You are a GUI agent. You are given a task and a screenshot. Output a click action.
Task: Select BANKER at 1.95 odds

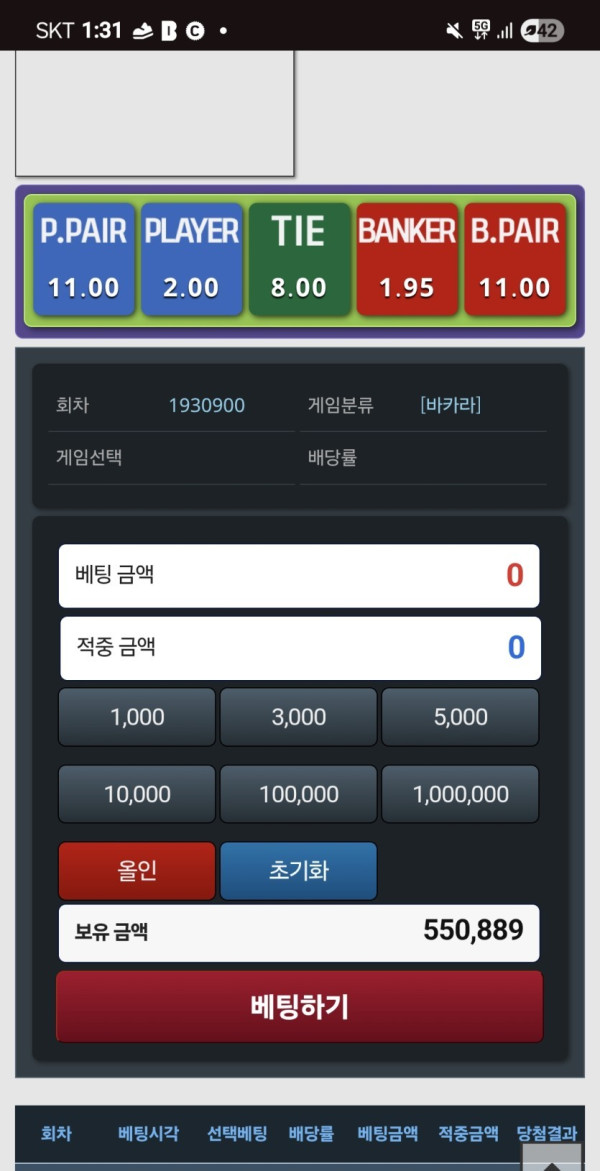[x=407, y=258]
